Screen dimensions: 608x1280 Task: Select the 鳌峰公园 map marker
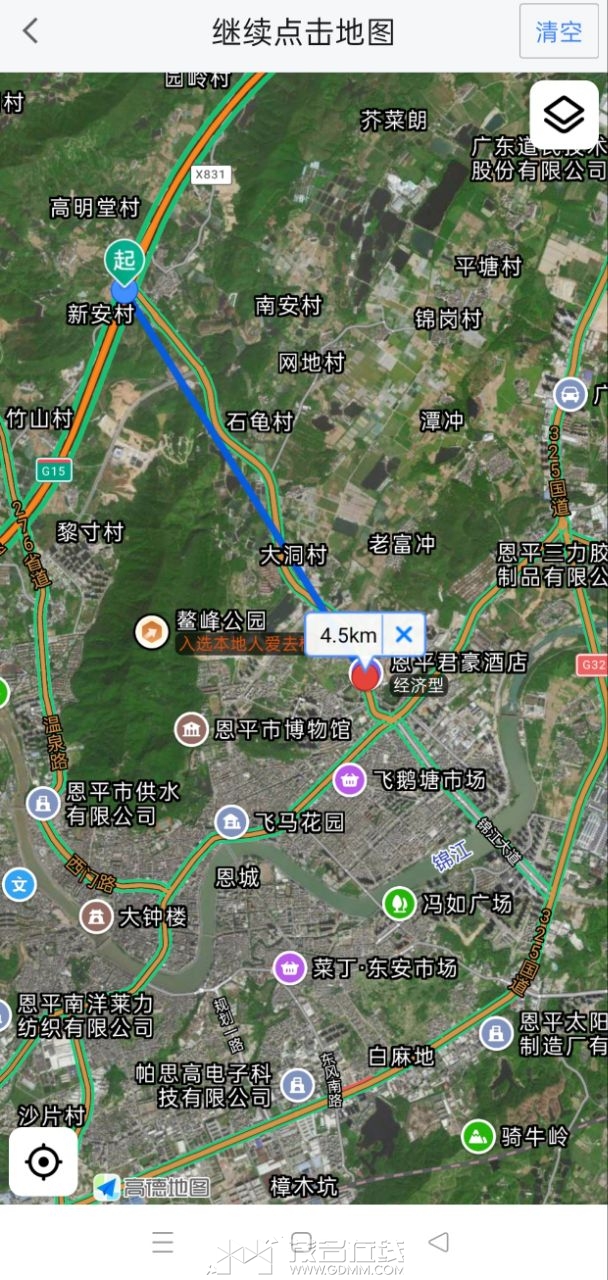pyautogui.click(x=152, y=631)
